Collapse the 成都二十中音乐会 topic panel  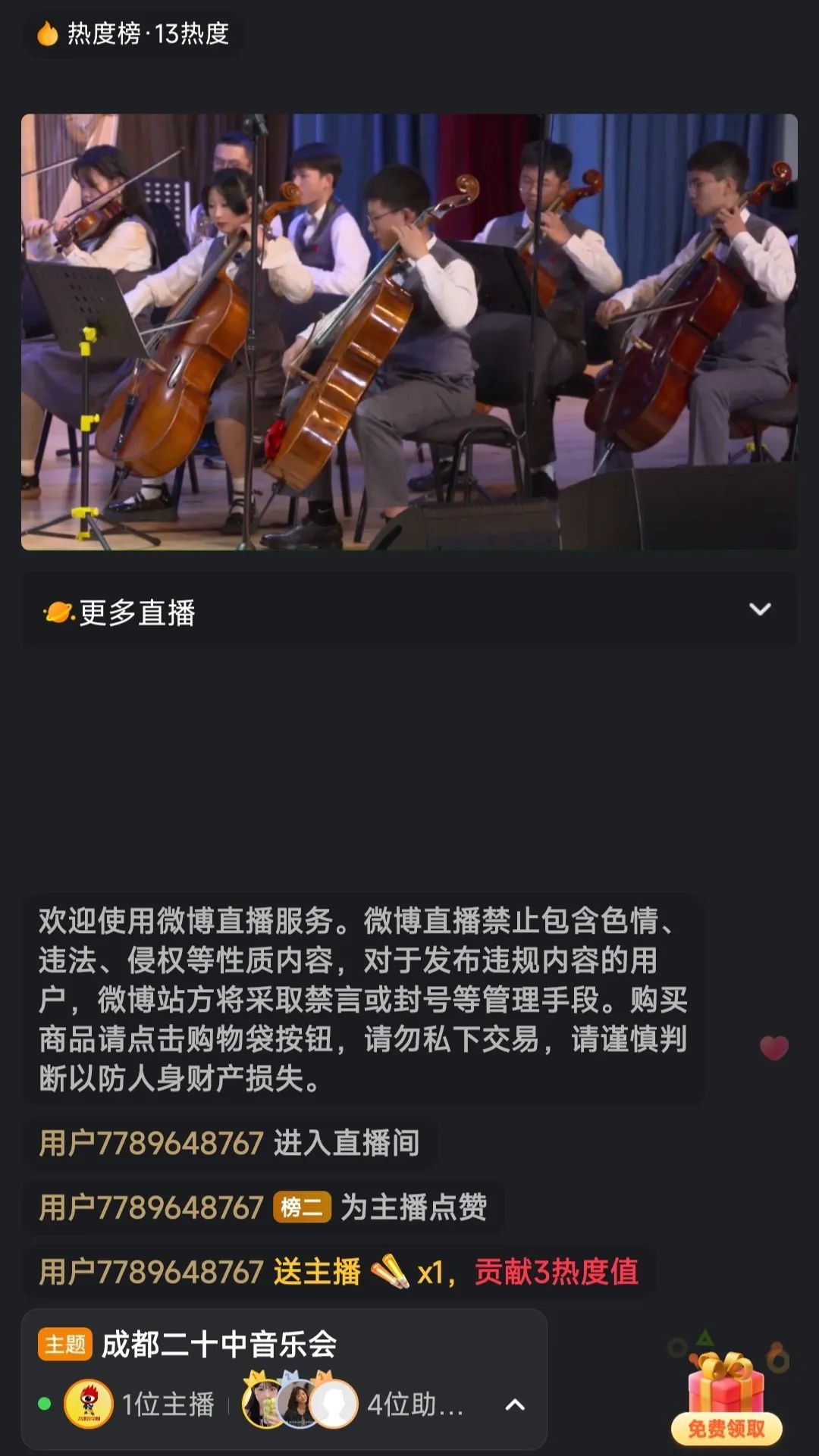(515, 1404)
